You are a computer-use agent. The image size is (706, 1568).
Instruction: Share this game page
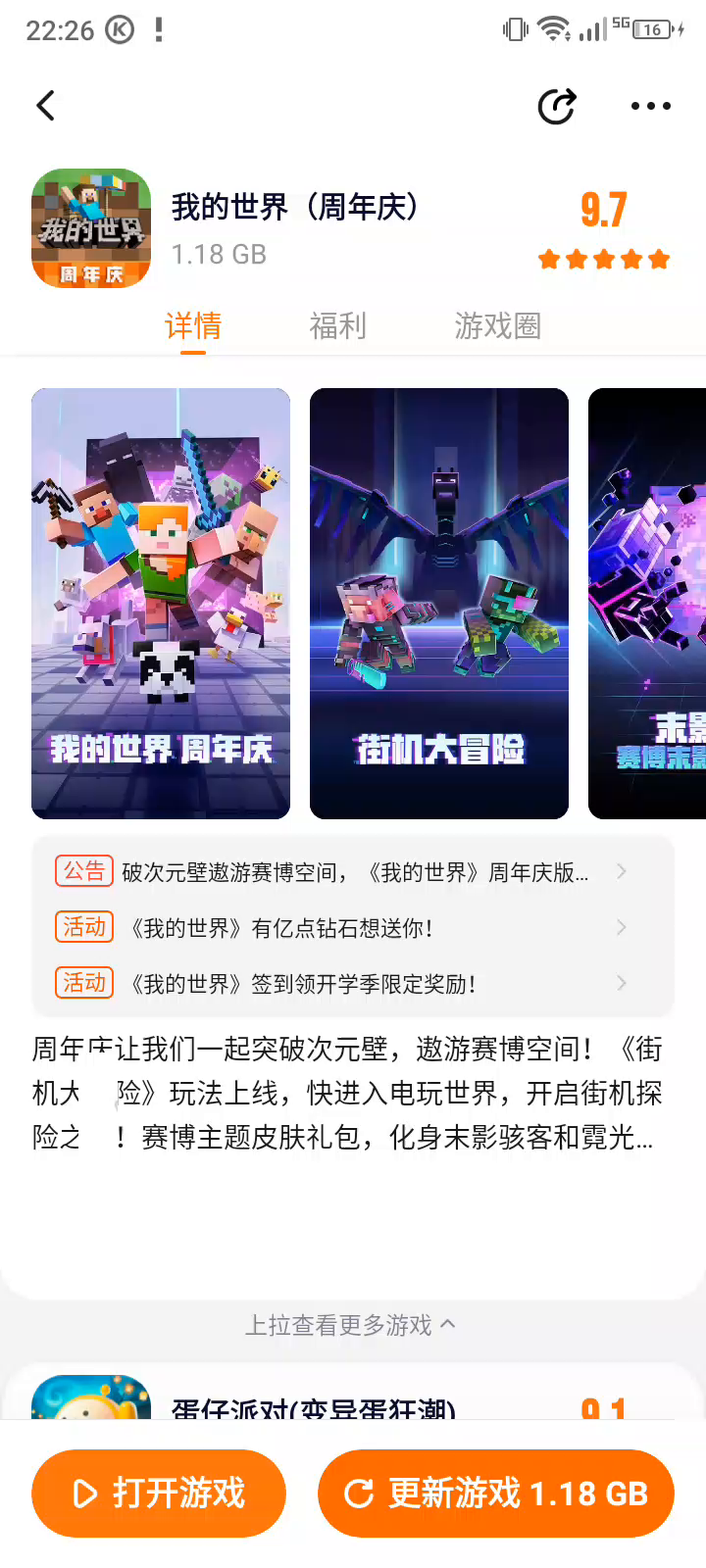pos(557,106)
